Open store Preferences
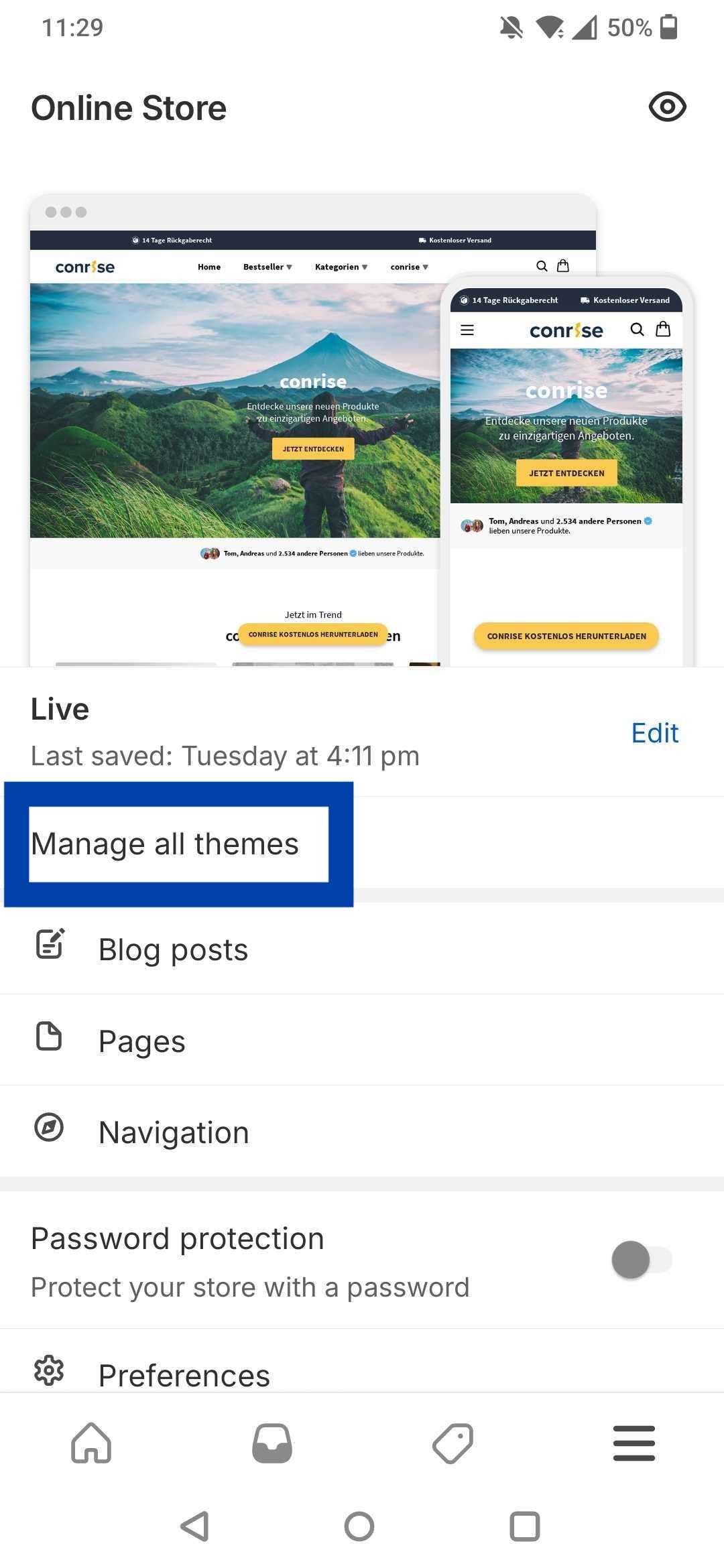This screenshot has width=724, height=1568. point(184,1375)
